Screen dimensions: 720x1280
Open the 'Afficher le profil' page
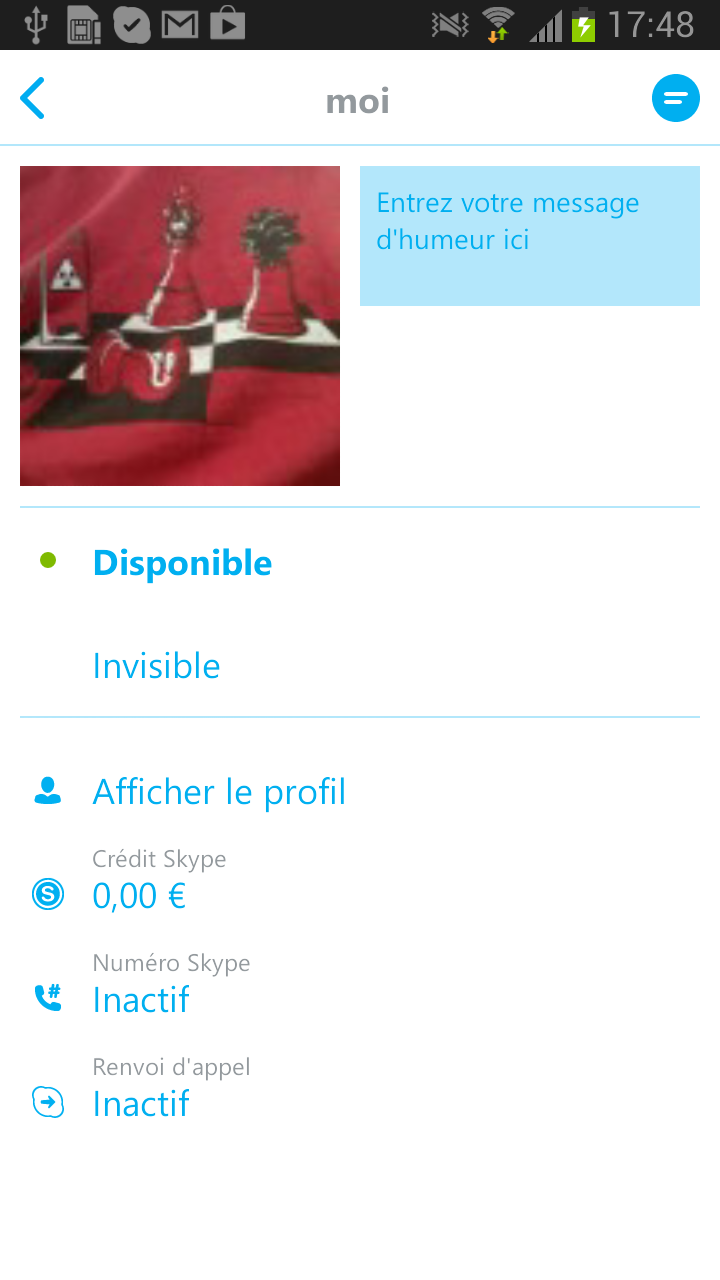[x=219, y=790]
